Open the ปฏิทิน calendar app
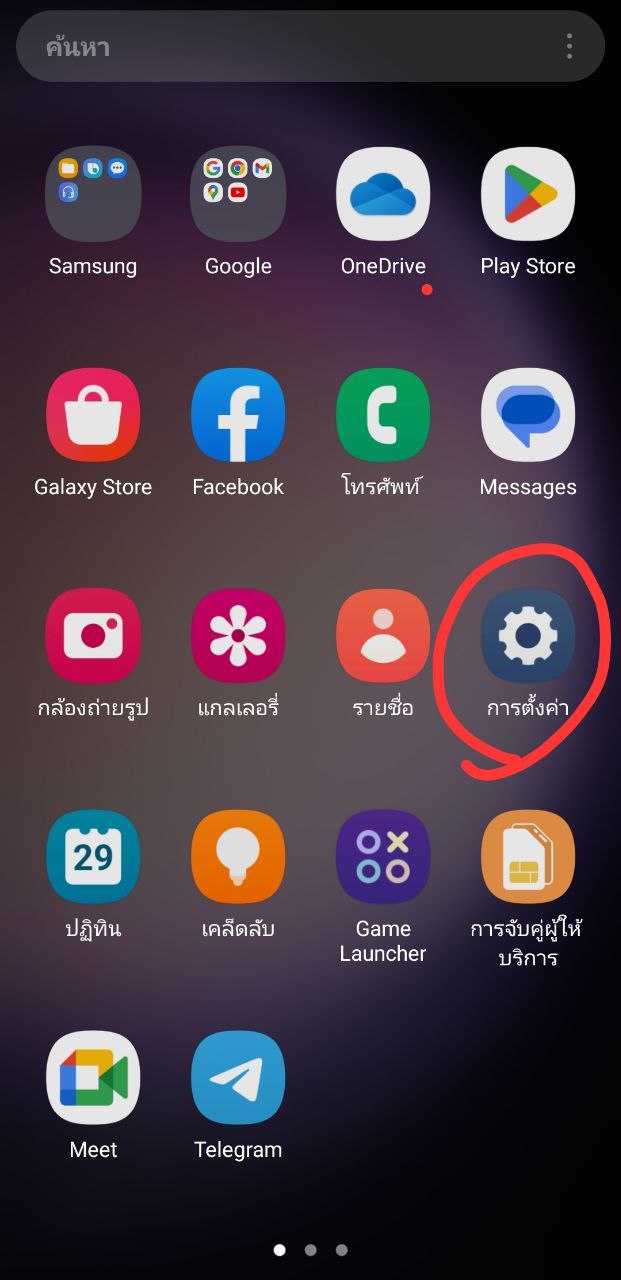621x1280 pixels. point(93,857)
